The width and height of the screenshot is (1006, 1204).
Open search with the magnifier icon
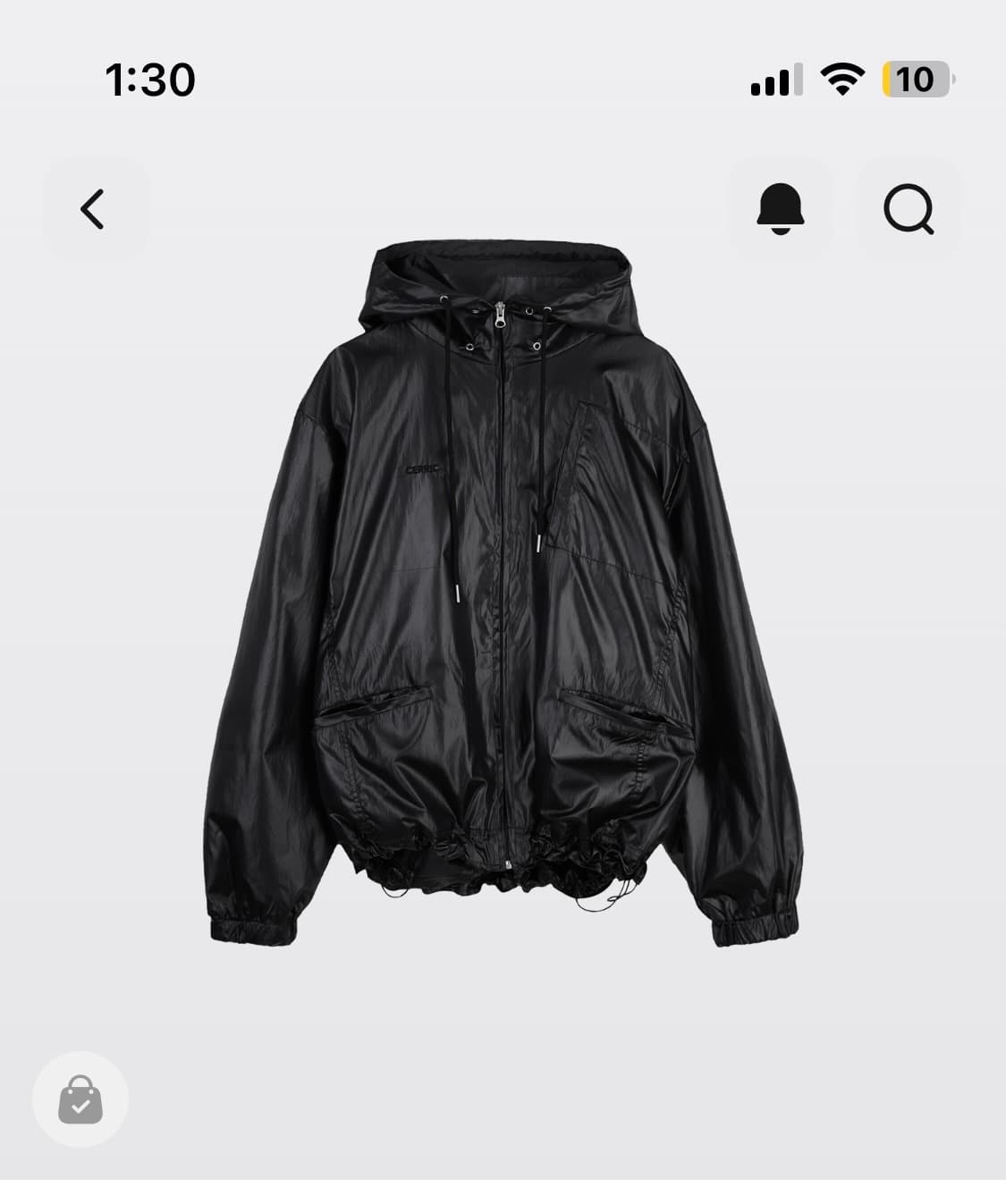(909, 209)
